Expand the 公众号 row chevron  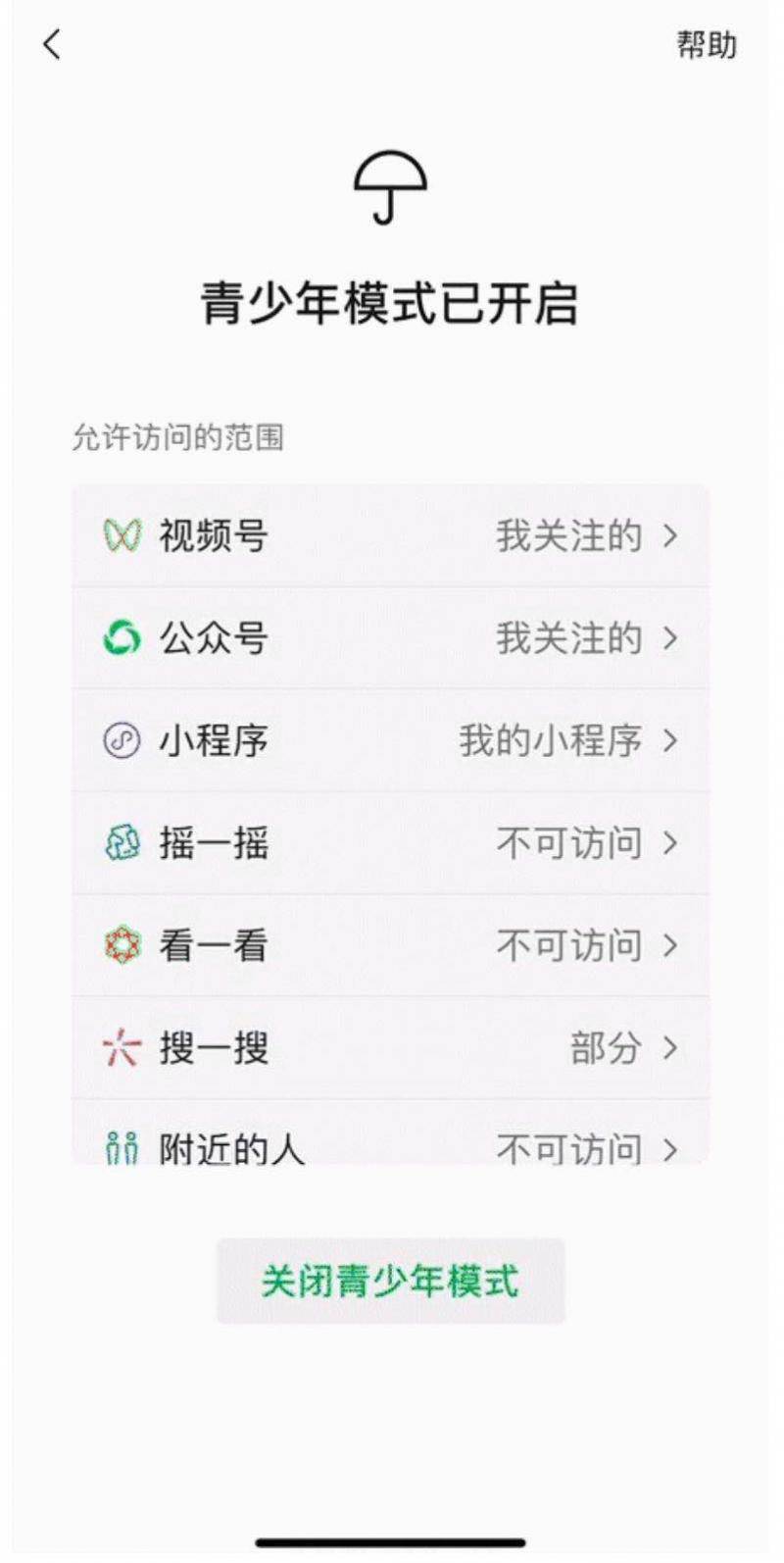coord(669,638)
